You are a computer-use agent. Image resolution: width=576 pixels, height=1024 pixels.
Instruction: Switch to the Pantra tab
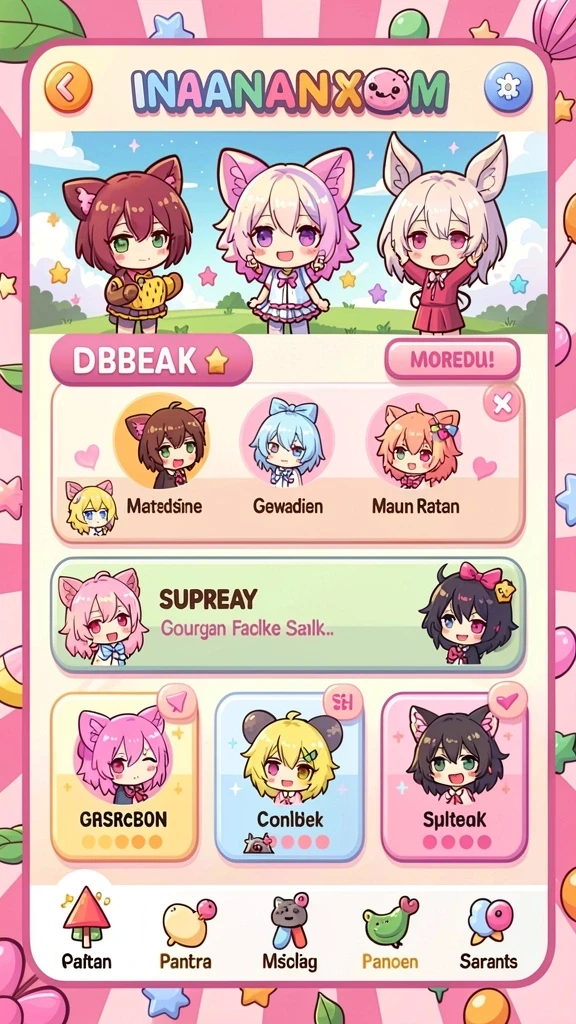tap(185, 927)
